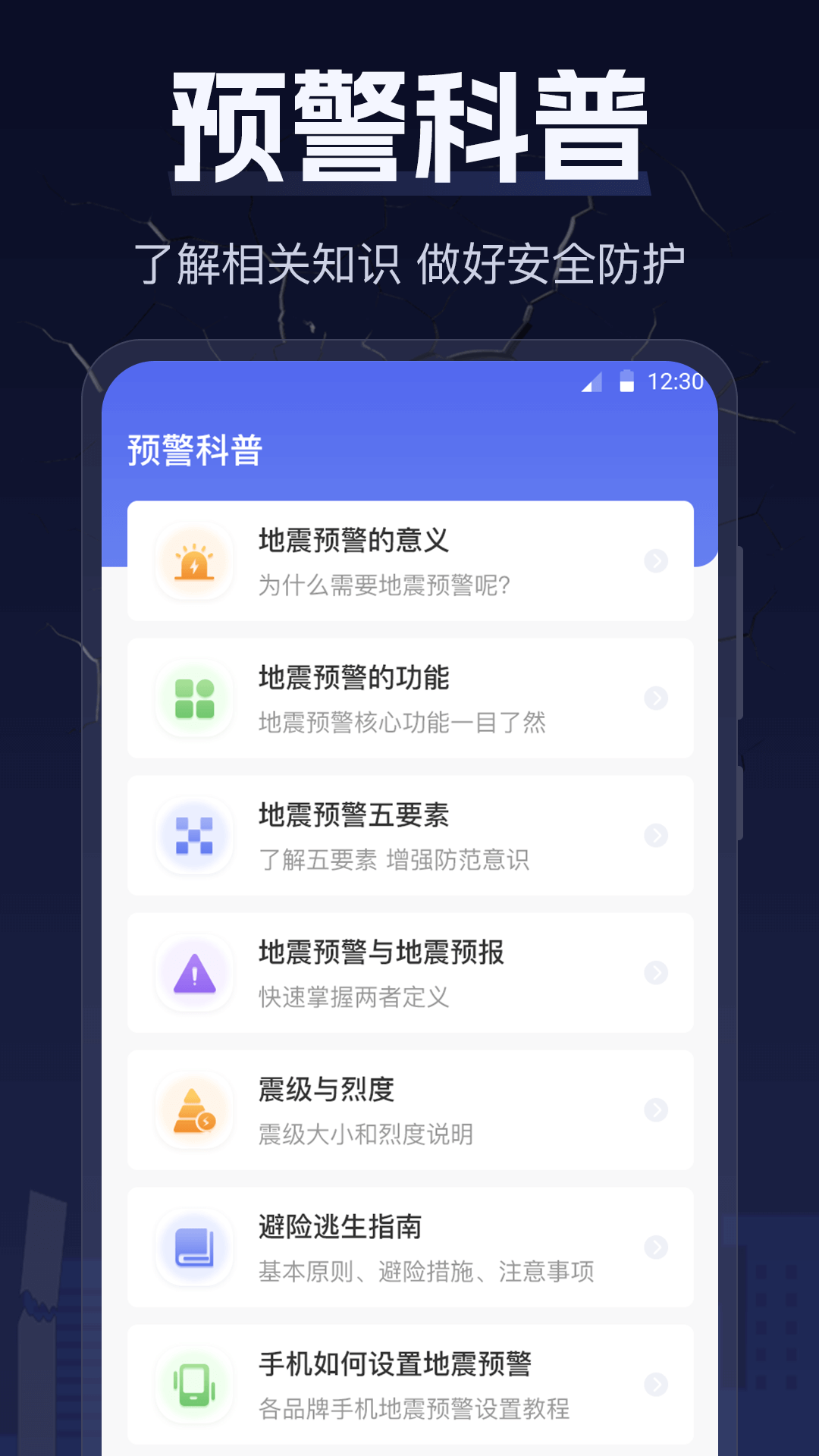819x1456 pixels.
Task: Select the orange alarm siren icon
Action: point(195,563)
